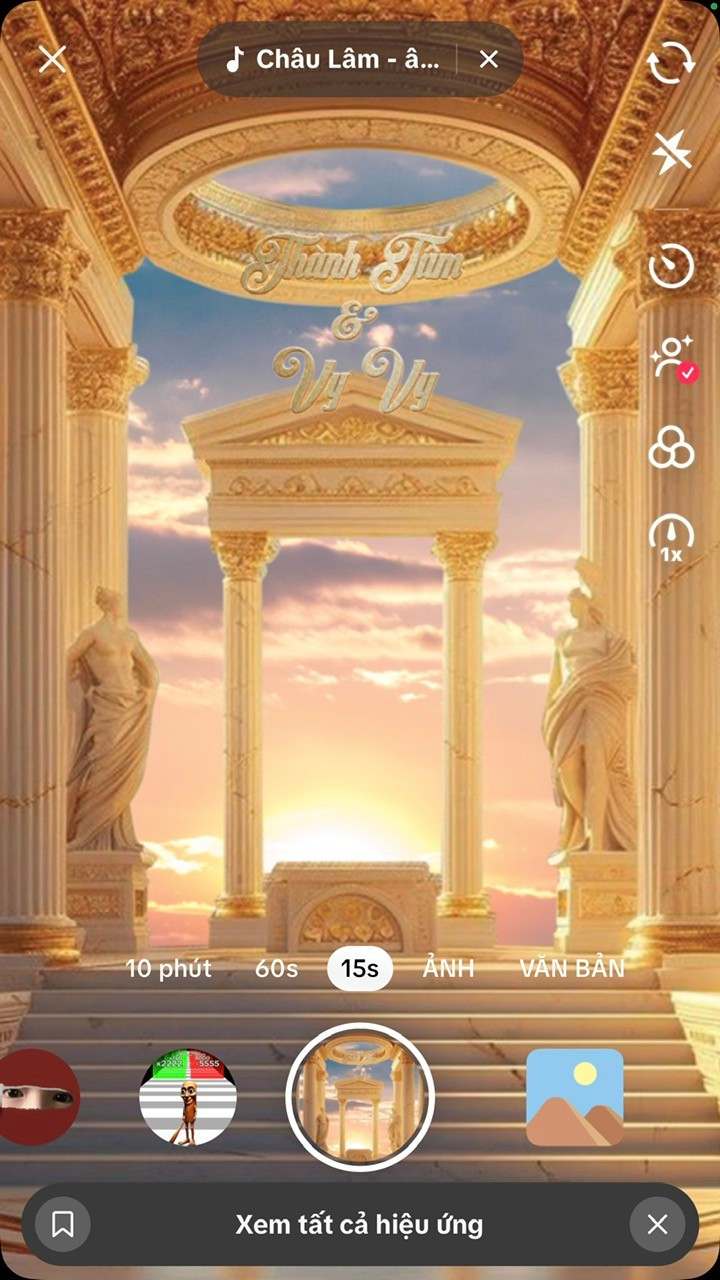
Task: Choose the 15s recording mode
Action: [360, 968]
